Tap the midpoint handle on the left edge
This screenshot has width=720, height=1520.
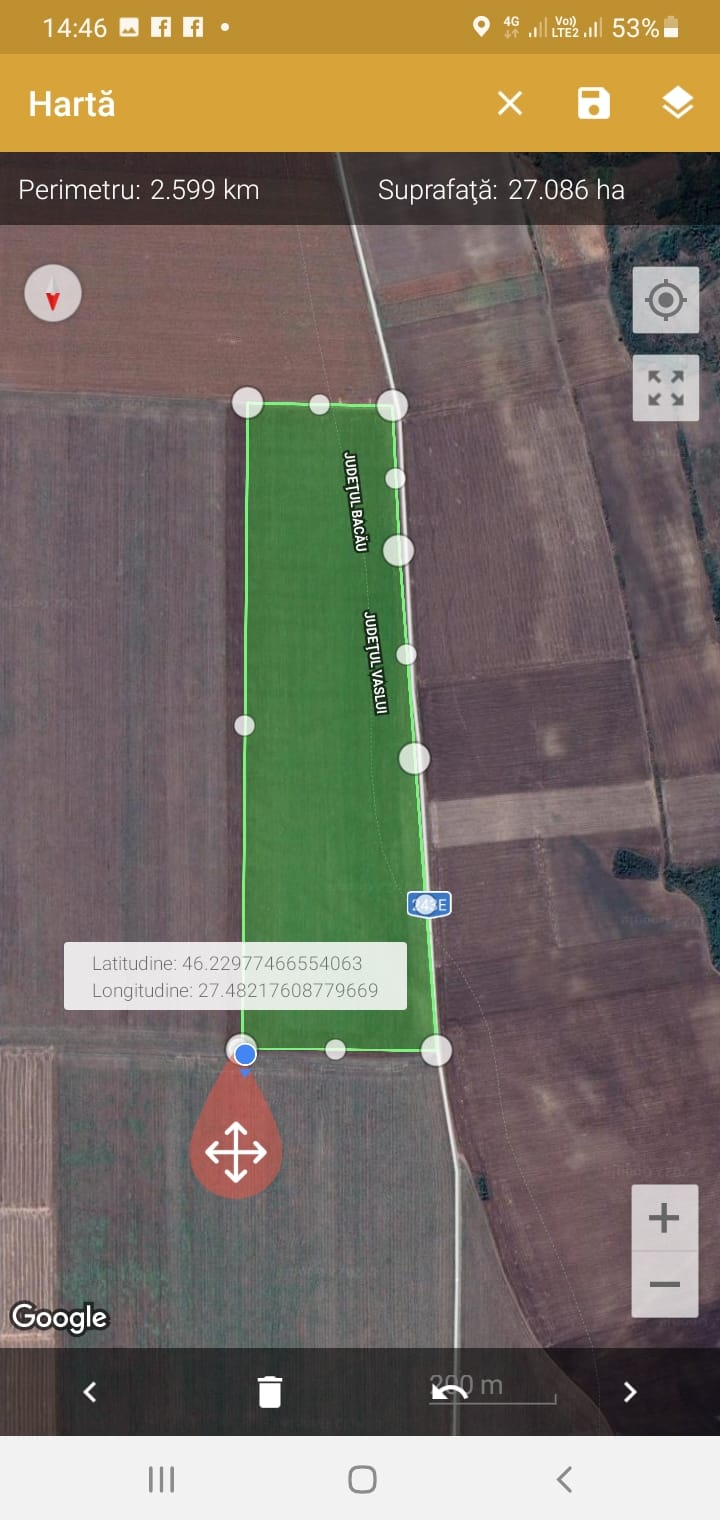pyautogui.click(x=244, y=725)
